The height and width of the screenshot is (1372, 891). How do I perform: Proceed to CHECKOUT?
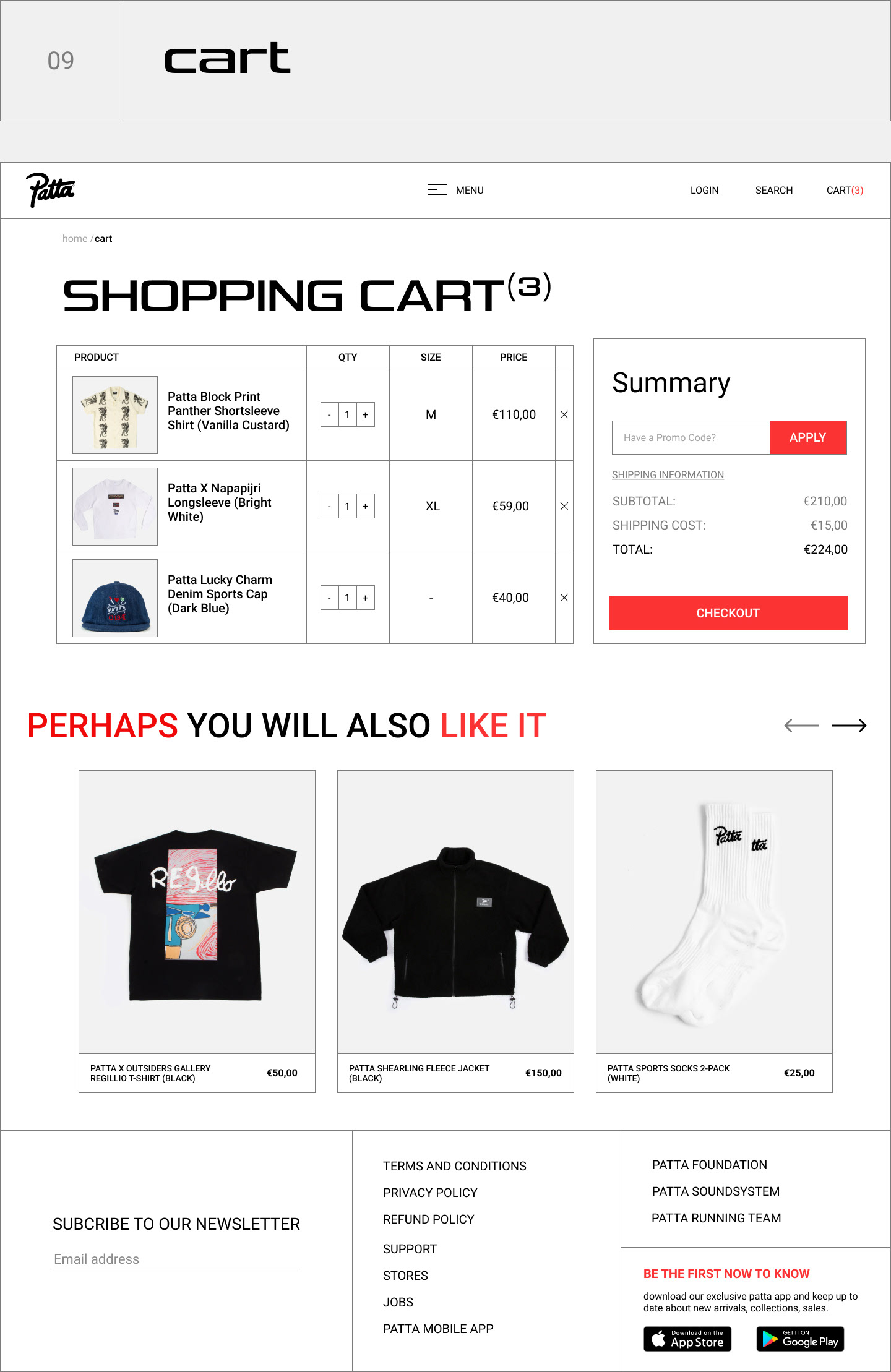[728, 613]
